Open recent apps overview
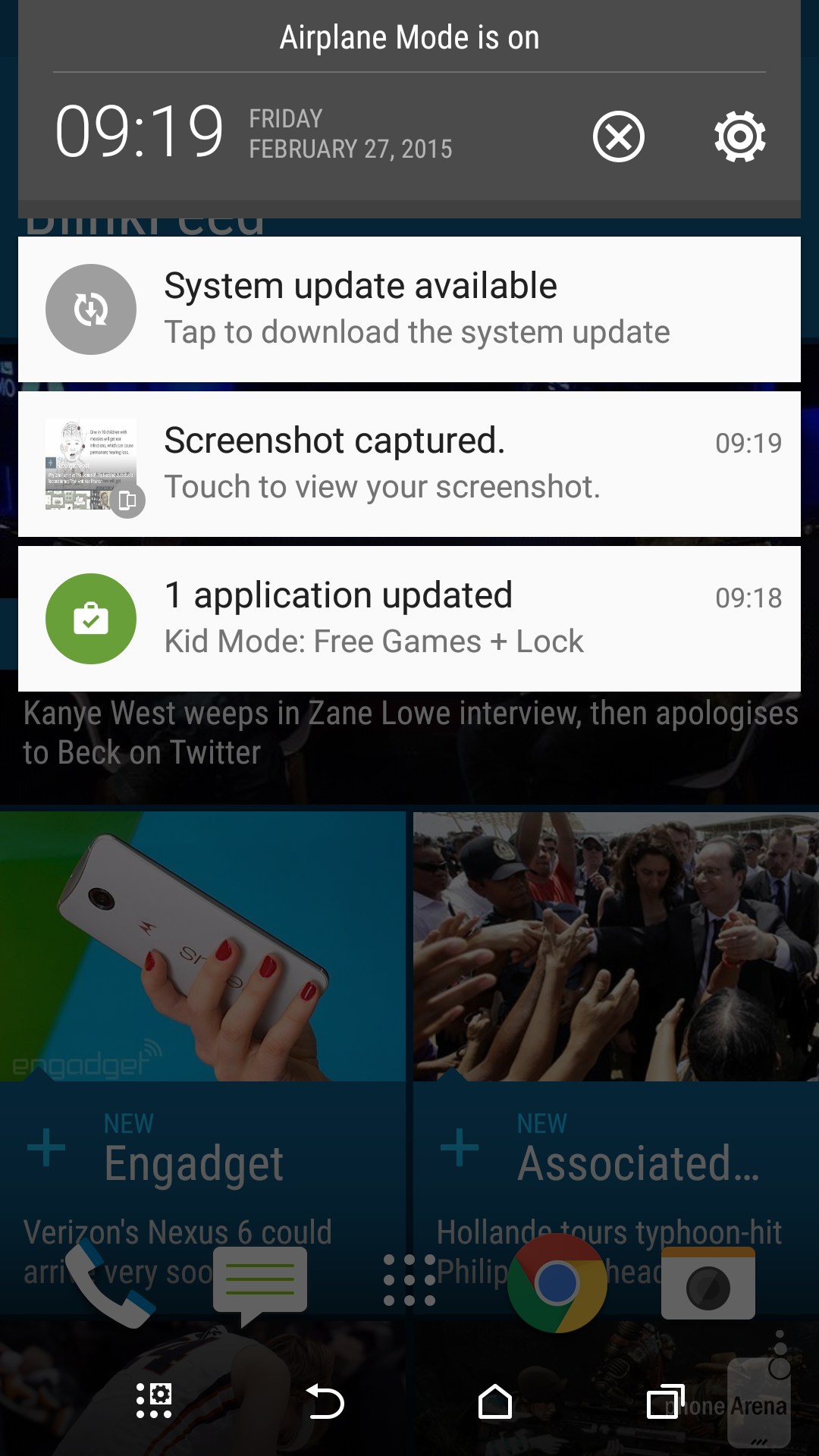 (665, 1401)
